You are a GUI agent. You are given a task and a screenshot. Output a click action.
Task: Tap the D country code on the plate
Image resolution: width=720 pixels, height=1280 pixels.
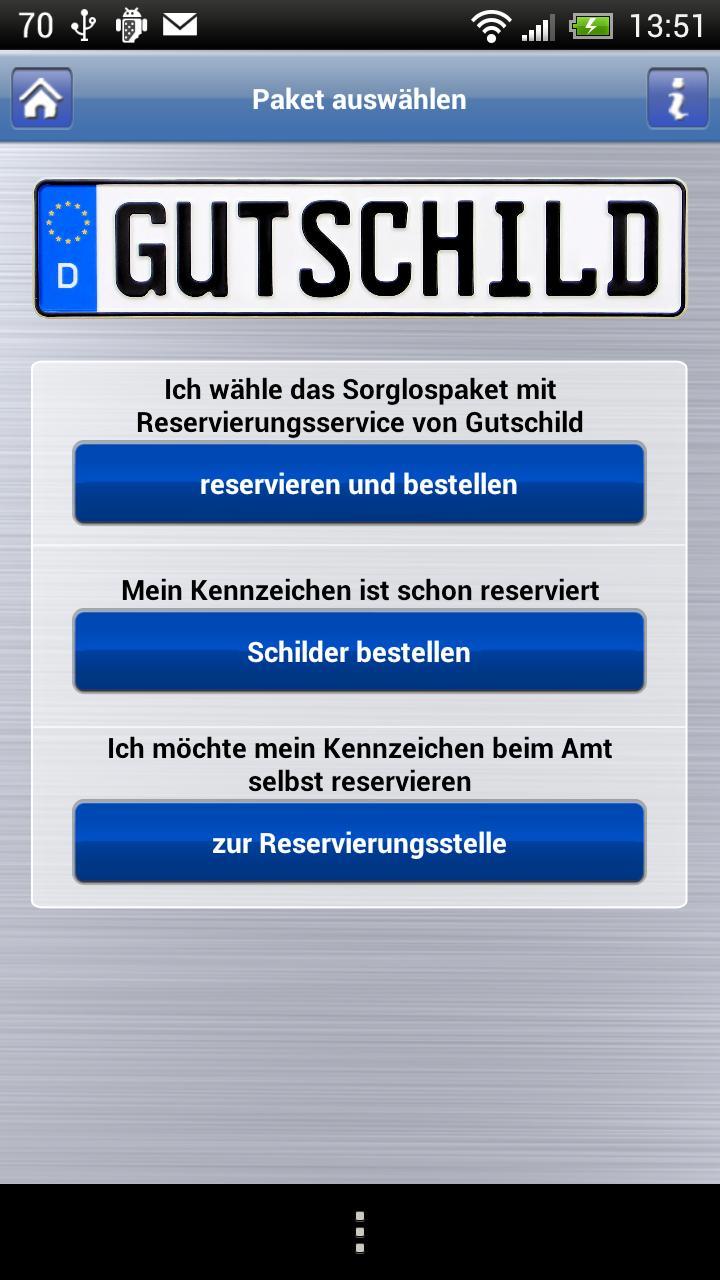point(67,277)
